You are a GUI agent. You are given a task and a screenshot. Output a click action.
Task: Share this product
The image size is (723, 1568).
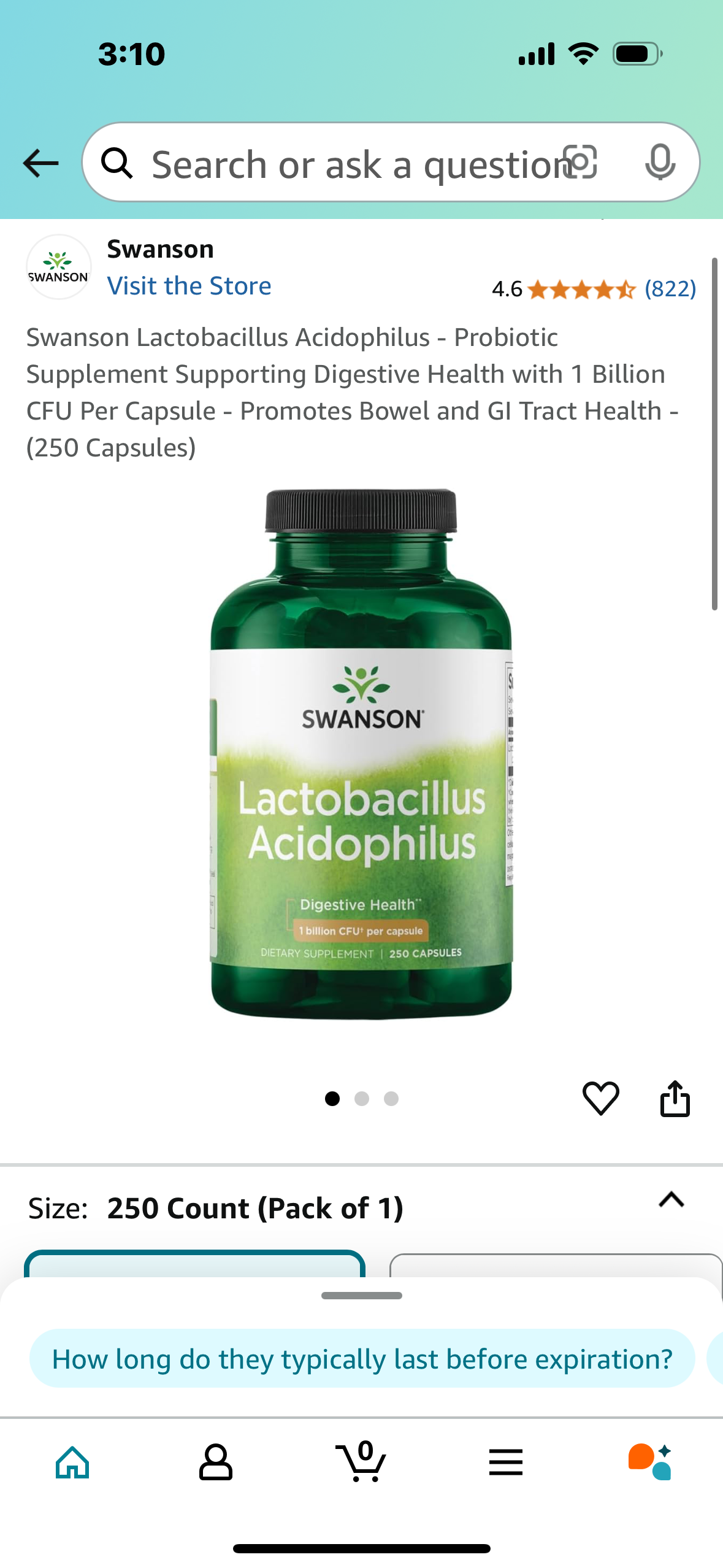tap(675, 1097)
